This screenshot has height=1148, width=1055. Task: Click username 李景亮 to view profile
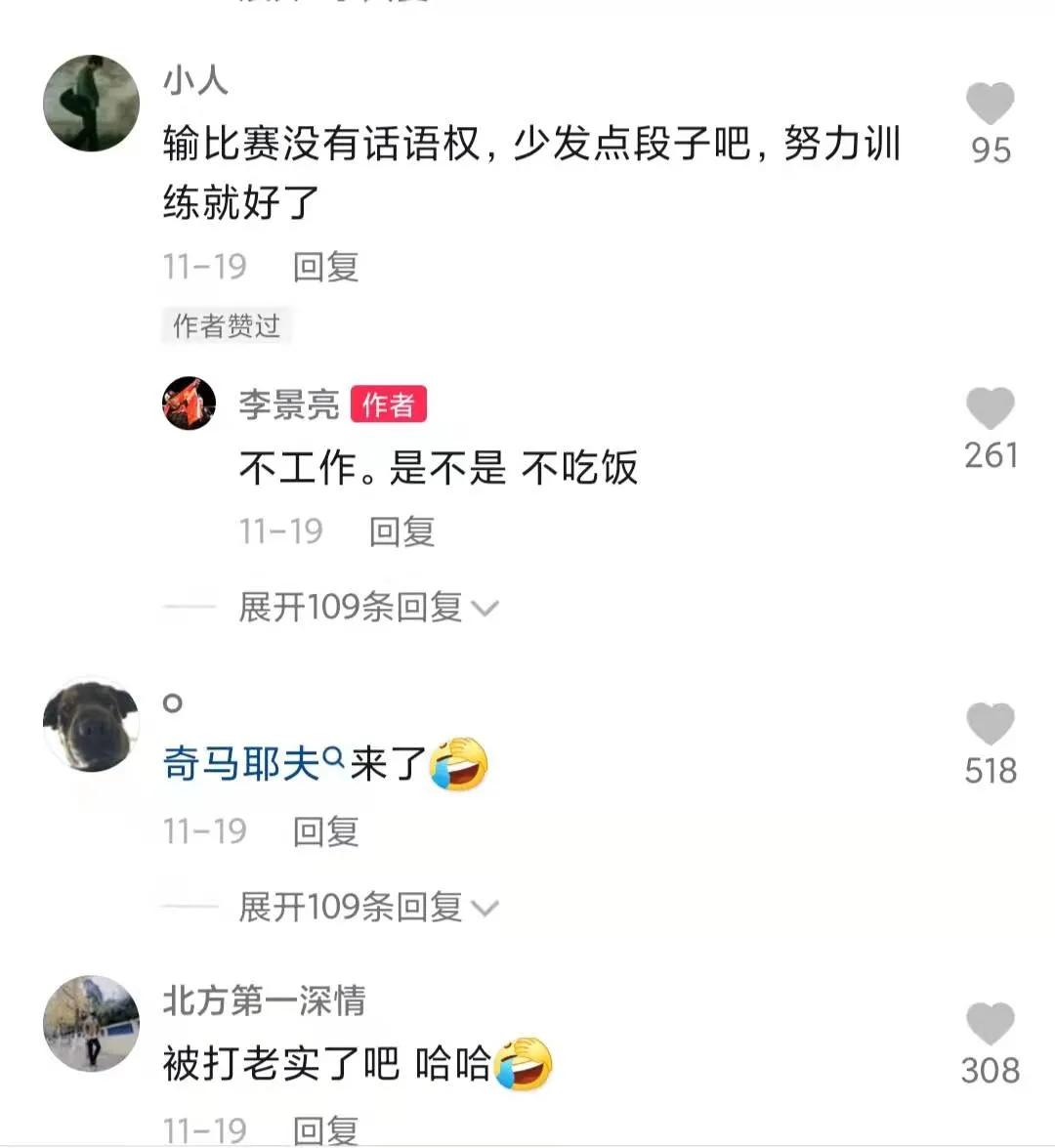point(288,404)
